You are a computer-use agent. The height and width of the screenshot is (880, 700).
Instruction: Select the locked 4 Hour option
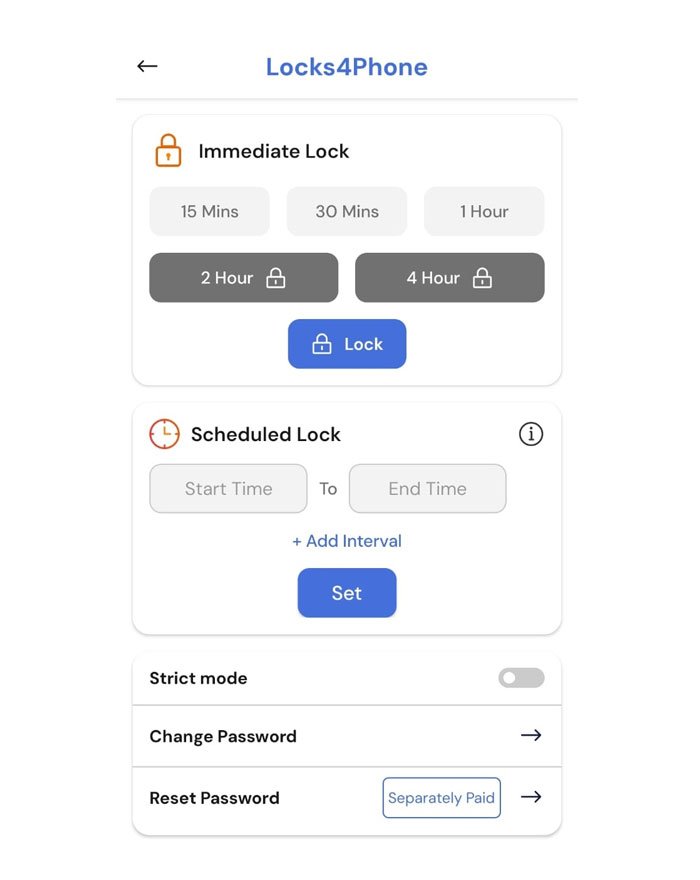pos(449,278)
